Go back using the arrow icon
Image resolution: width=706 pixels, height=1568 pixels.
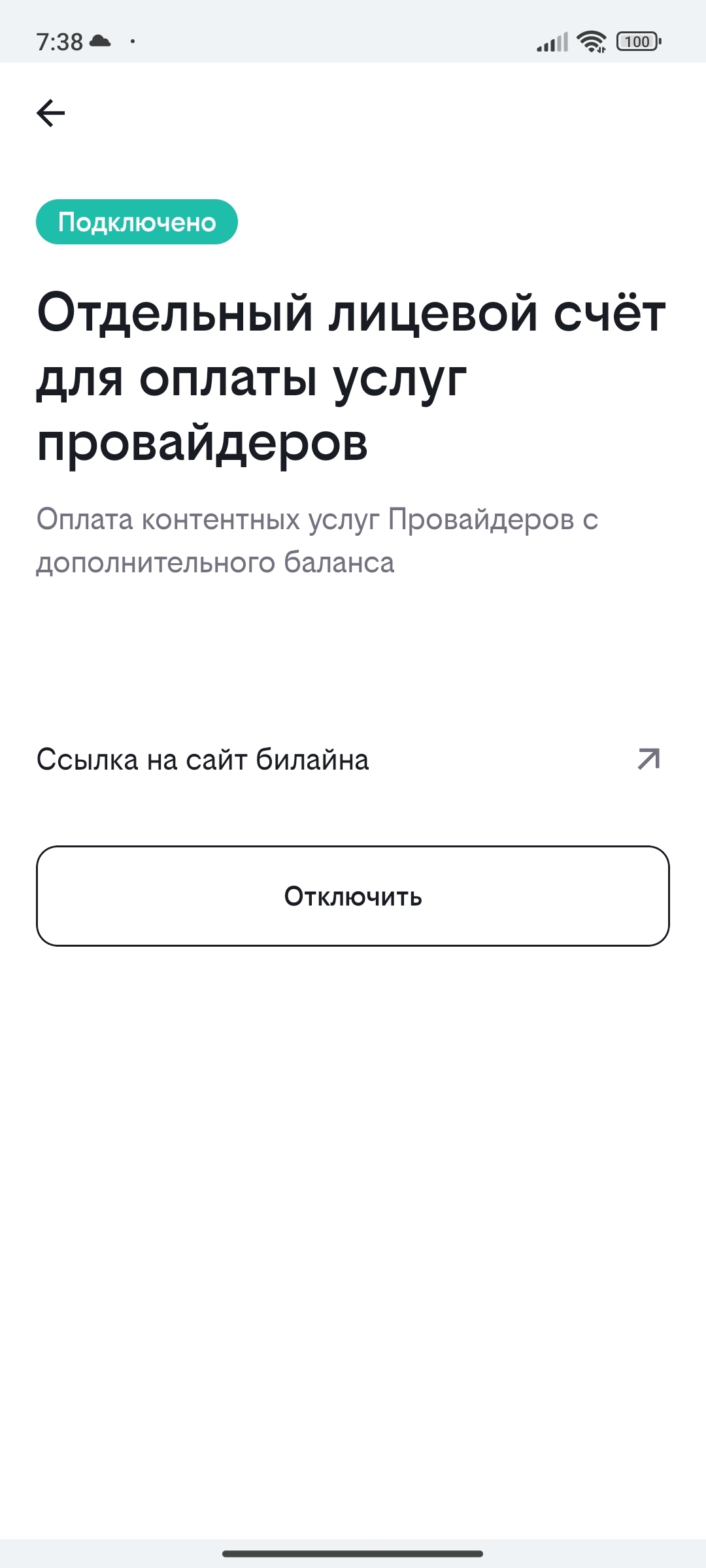[51, 113]
